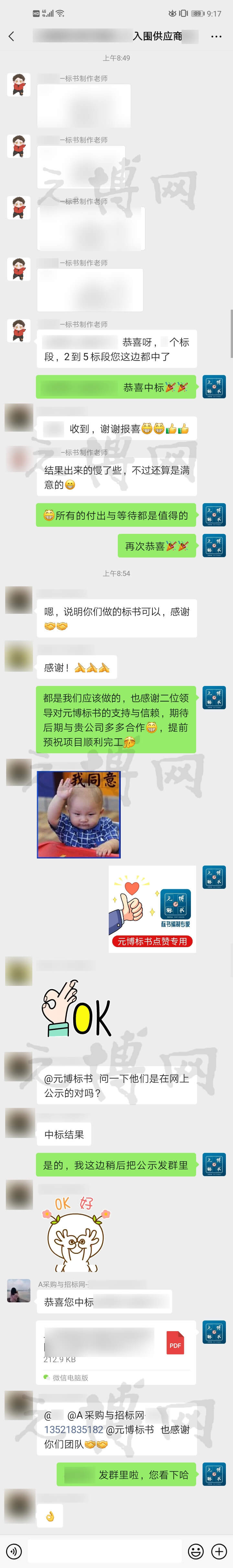The image size is (233, 1568).
Task: Open the emoji picker
Action: pos(195,1551)
